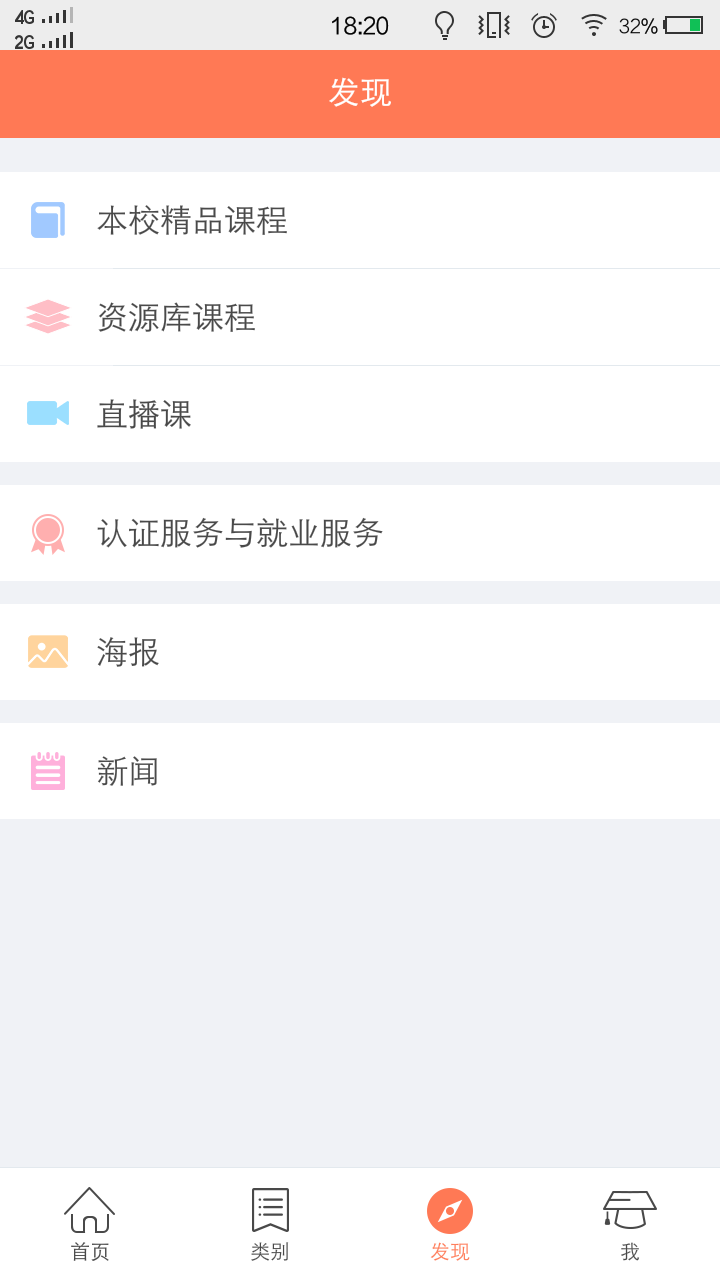Open 资源库课程 row

tap(360, 317)
